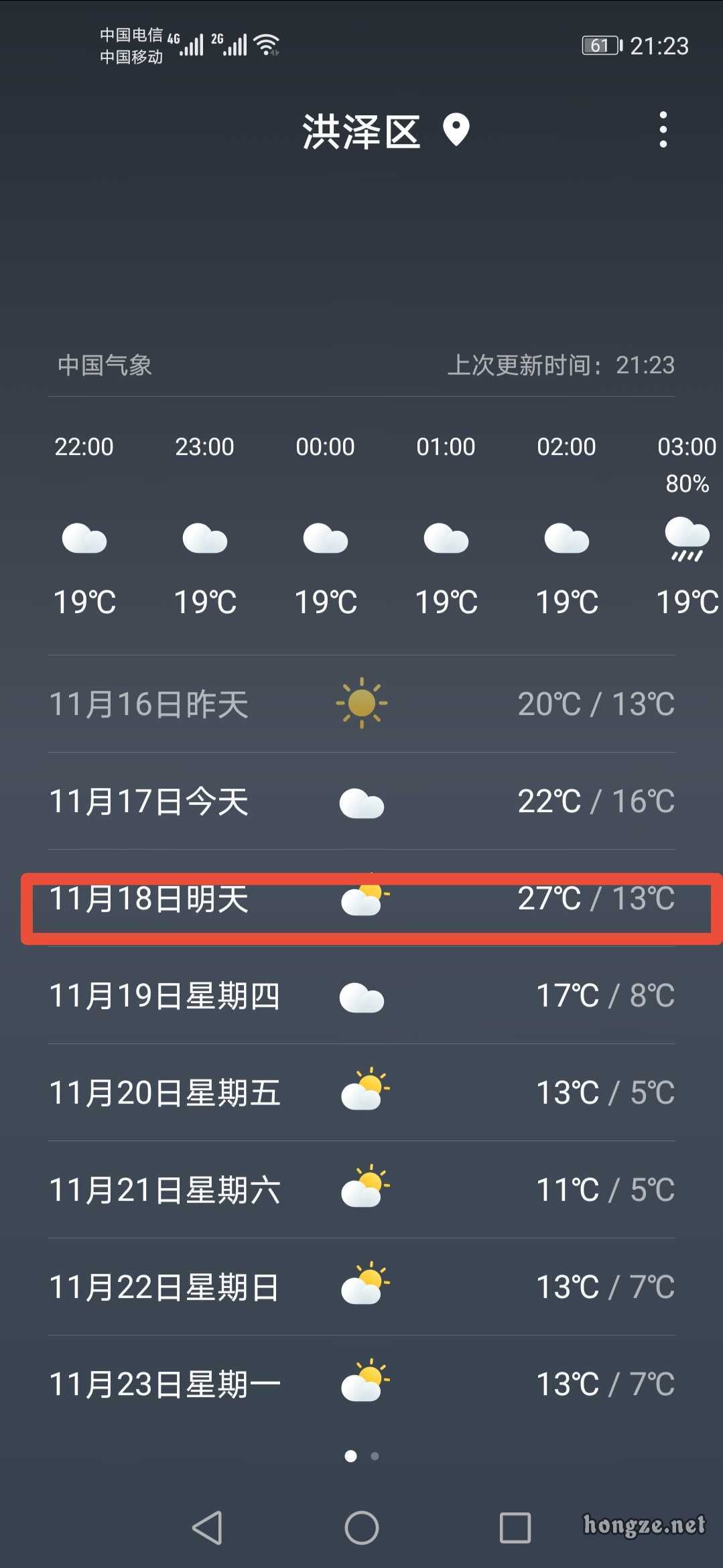Viewport: 723px width, 1568px height.
Task: Open the 11月22日星期日 forecast row
Action: tap(362, 1287)
